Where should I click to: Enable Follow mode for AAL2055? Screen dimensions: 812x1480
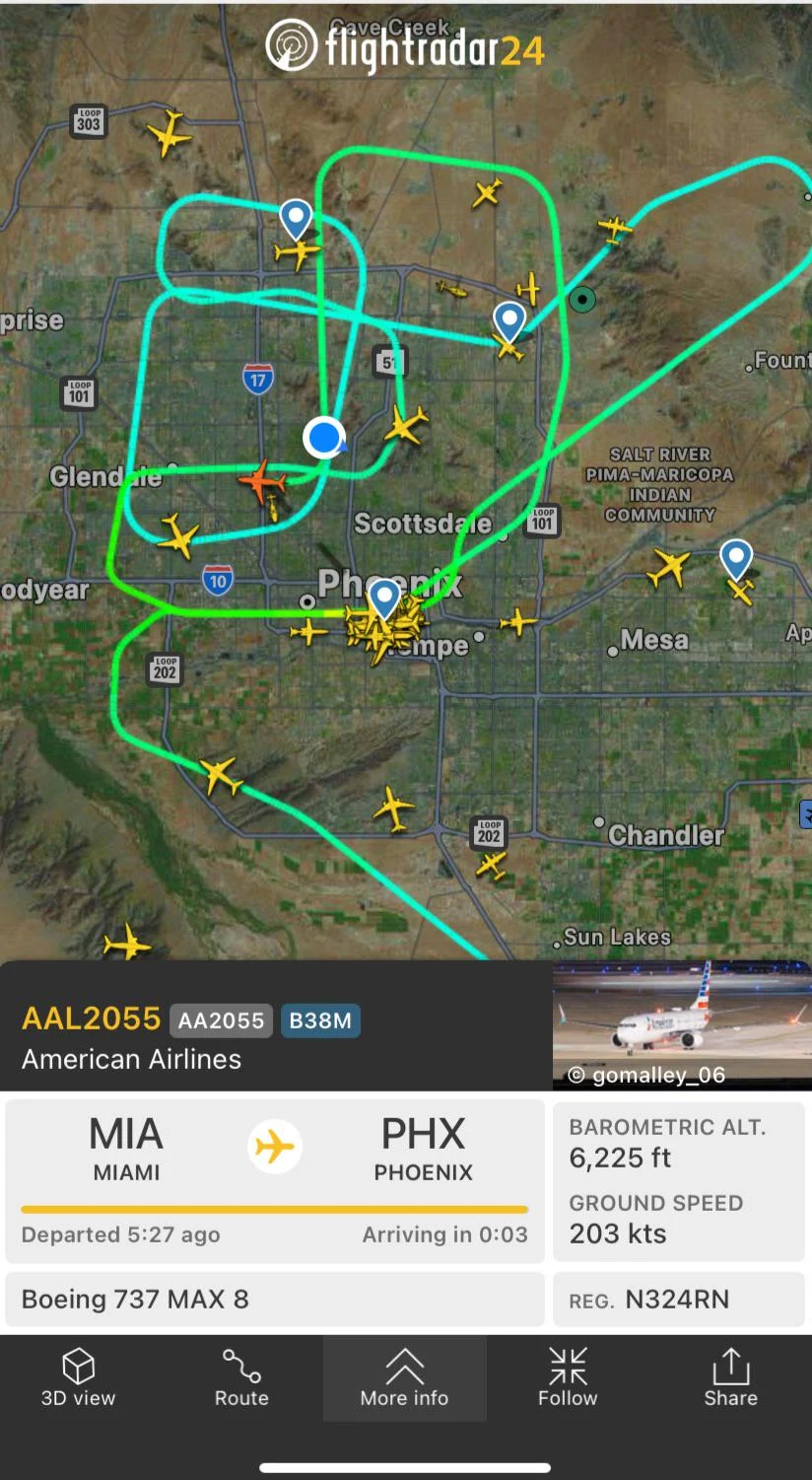click(x=568, y=1377)
